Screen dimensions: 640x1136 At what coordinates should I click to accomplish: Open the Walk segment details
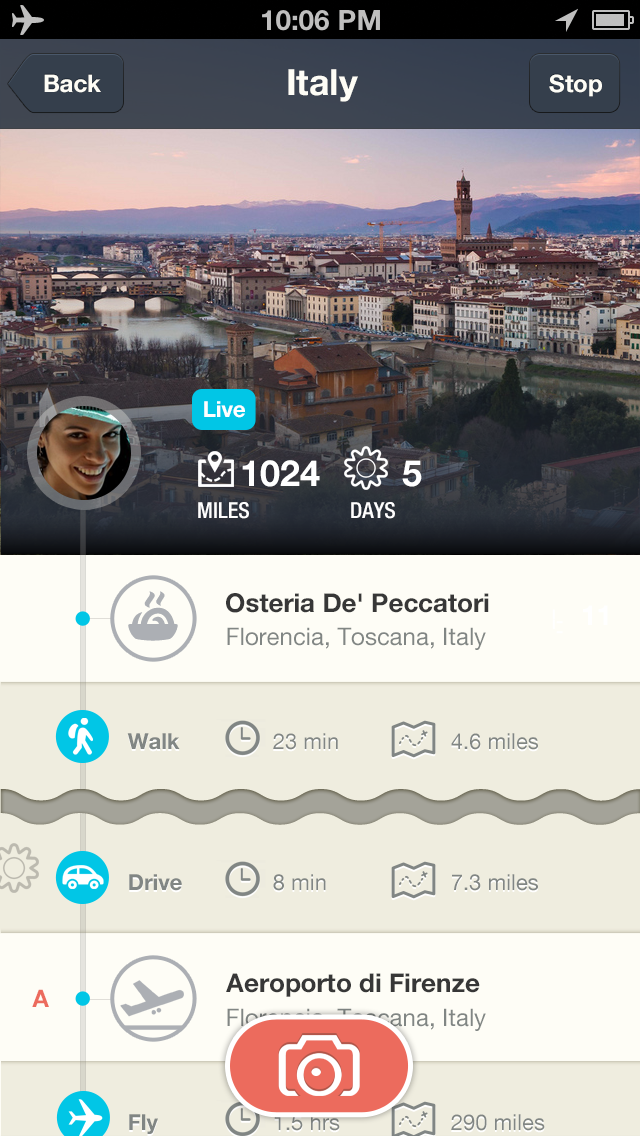point(320,740)
